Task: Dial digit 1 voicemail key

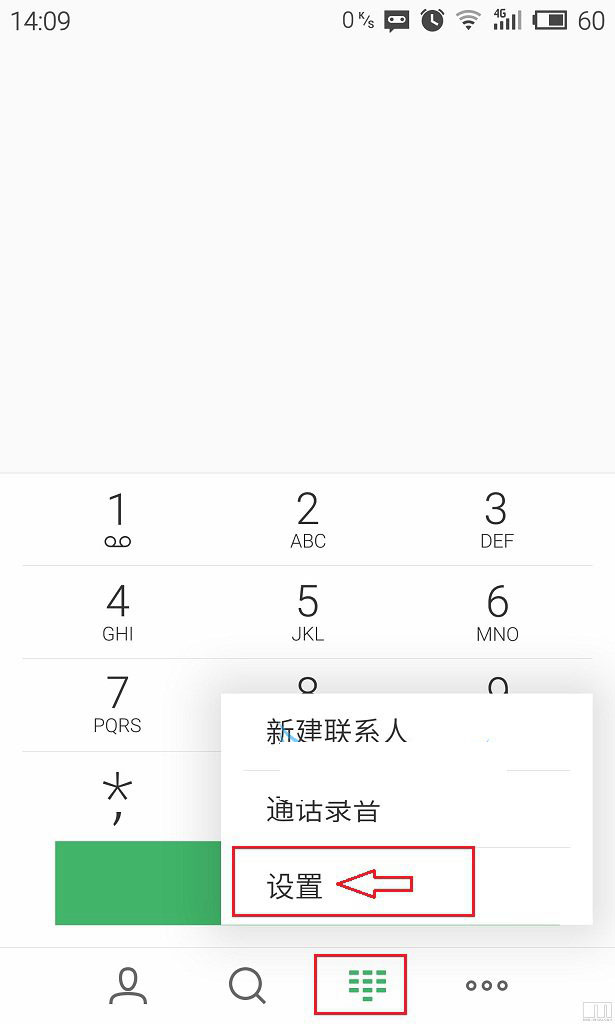Action: click(118, 520)
